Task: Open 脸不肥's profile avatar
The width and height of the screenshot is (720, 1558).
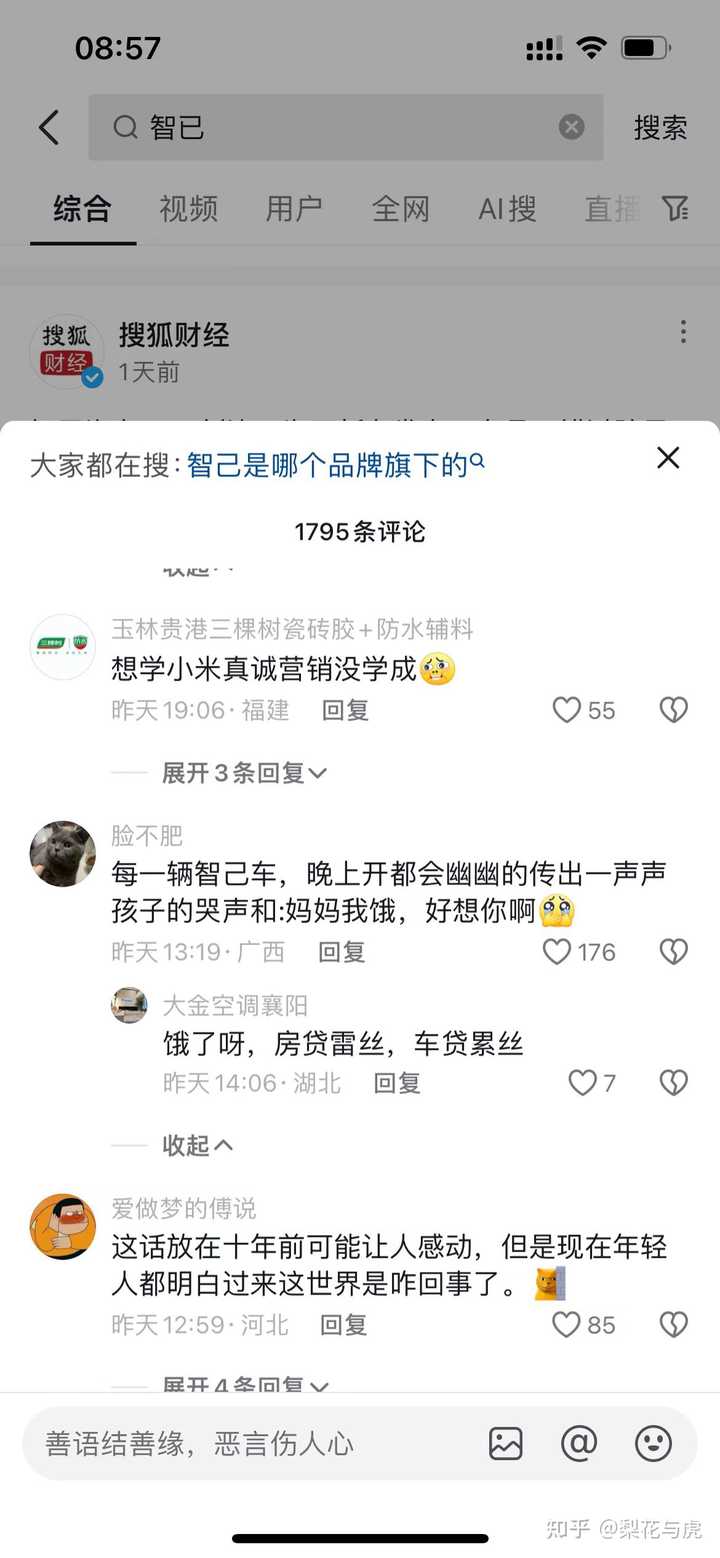Action: click(63, 854)
